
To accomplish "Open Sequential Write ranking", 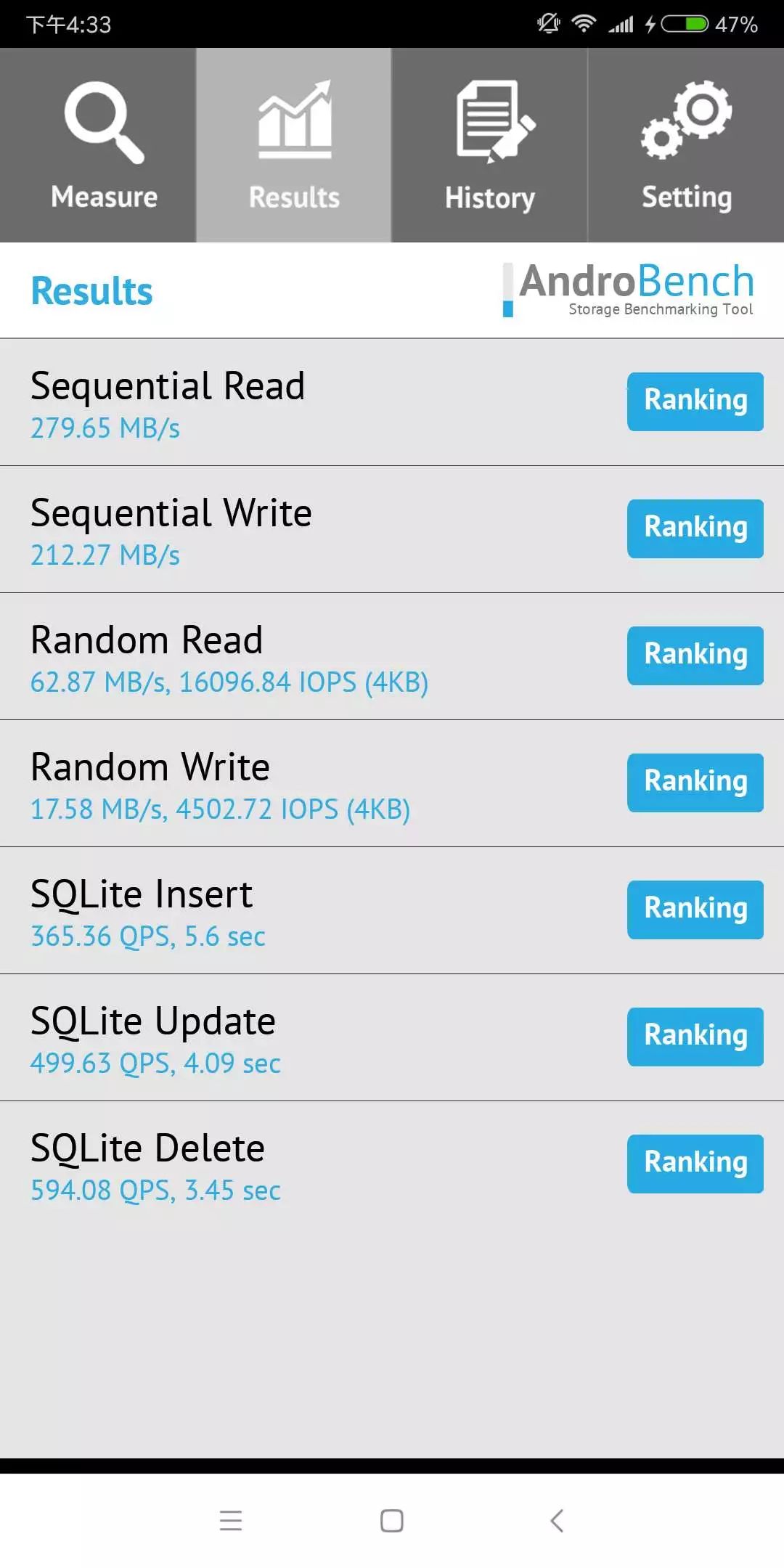I will (x=695, y=528).
